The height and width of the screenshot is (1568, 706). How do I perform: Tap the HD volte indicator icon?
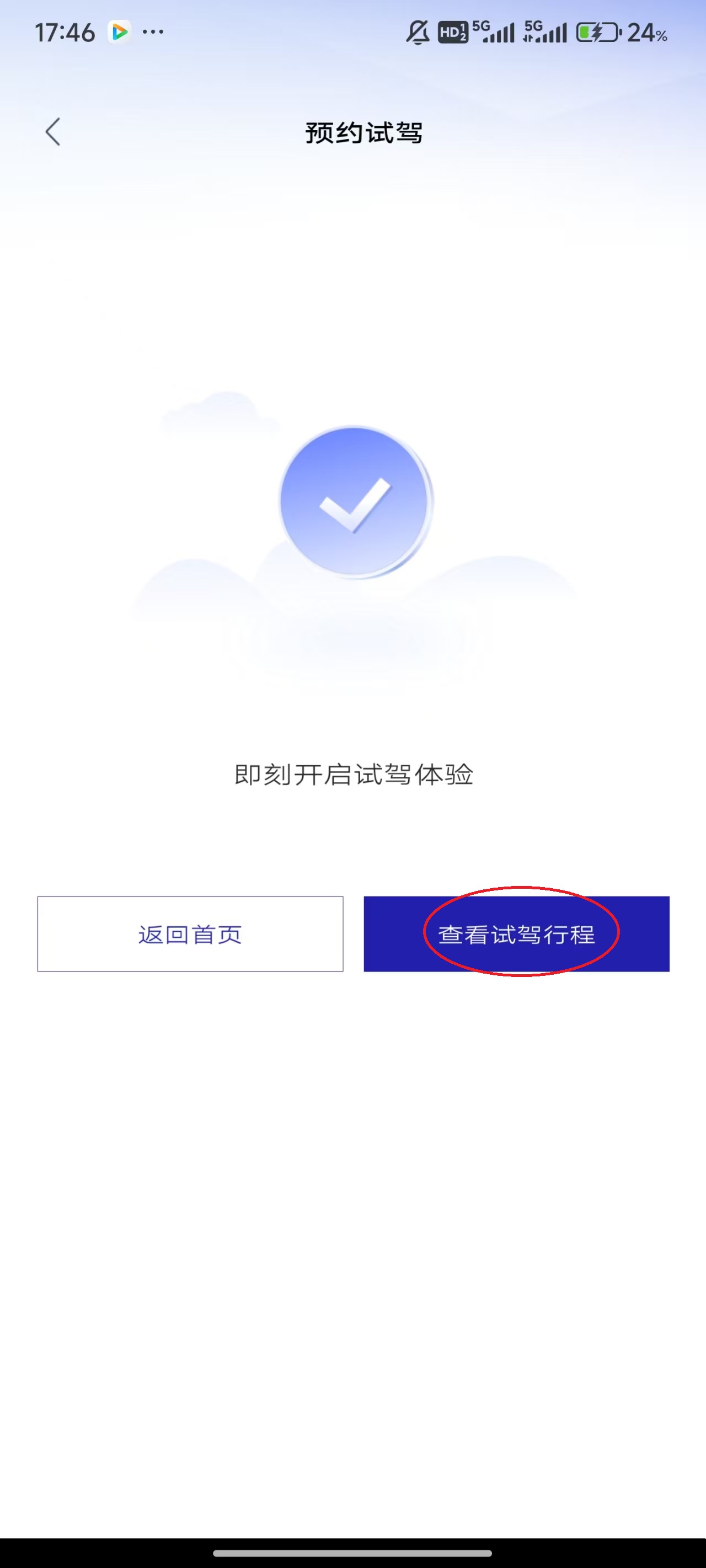click(x=453, y=34)
